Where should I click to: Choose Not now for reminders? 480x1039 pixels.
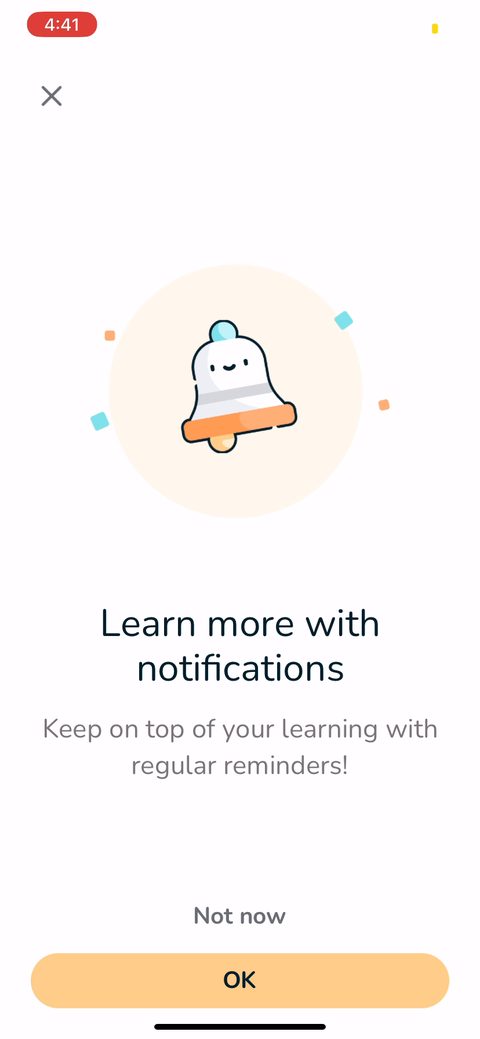pyautogui.click(x=239, y=916)
